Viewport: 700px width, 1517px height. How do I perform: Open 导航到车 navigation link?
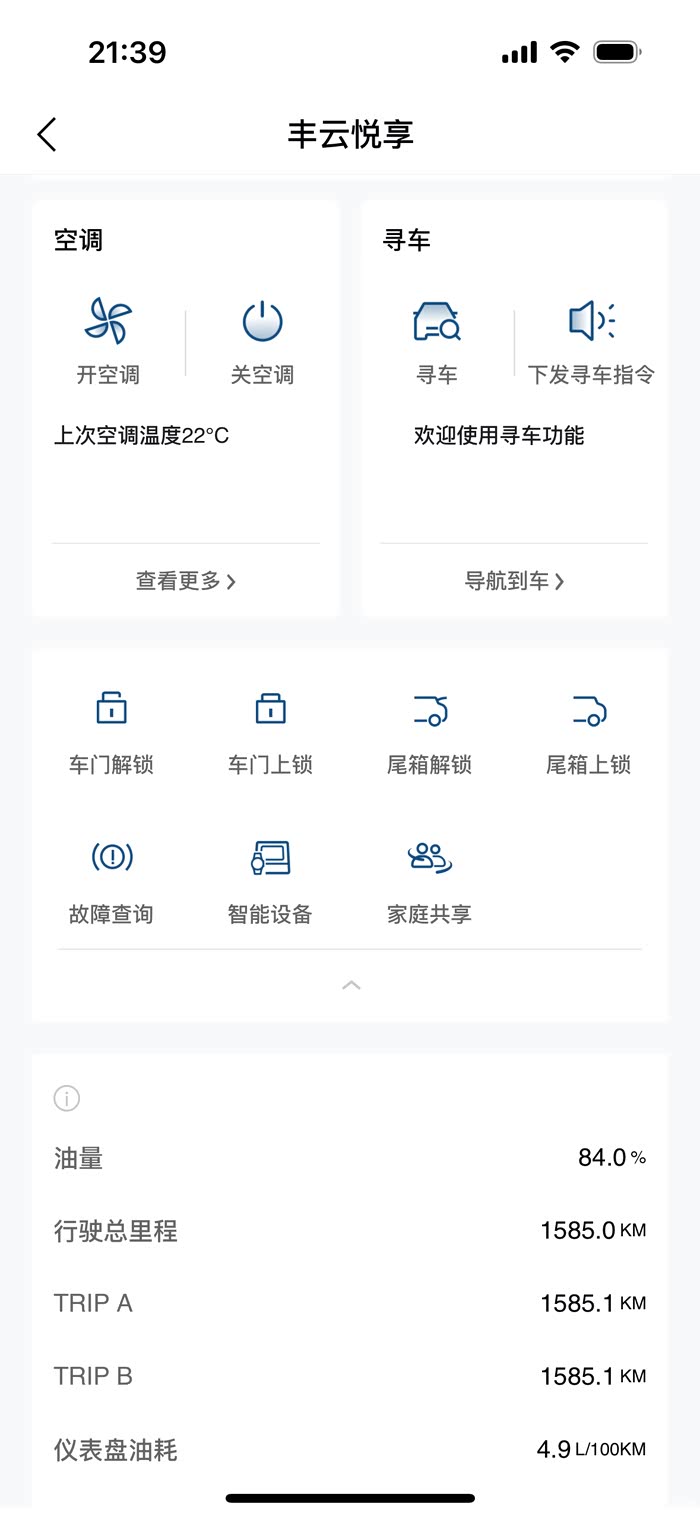(514, 581)
